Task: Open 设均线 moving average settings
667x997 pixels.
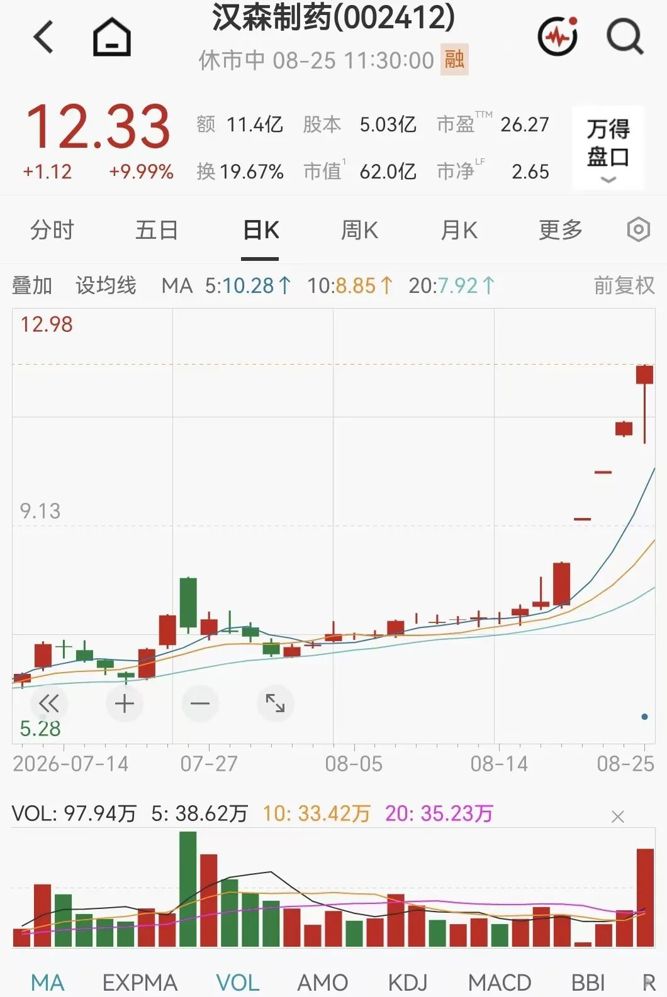Action: pyautogui.click(x=106, y=285)
